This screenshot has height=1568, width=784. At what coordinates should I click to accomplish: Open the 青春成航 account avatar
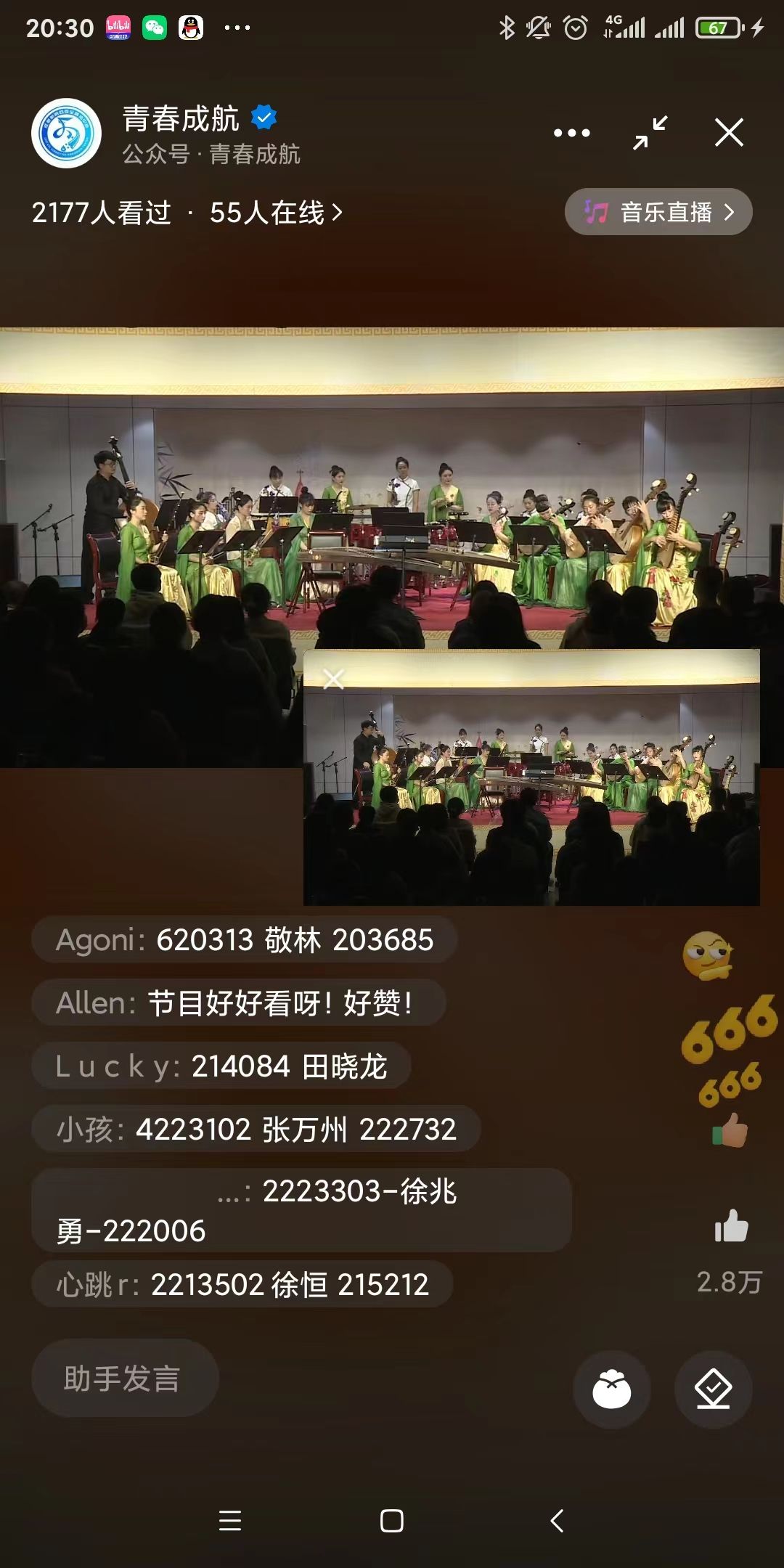(66, 134)
